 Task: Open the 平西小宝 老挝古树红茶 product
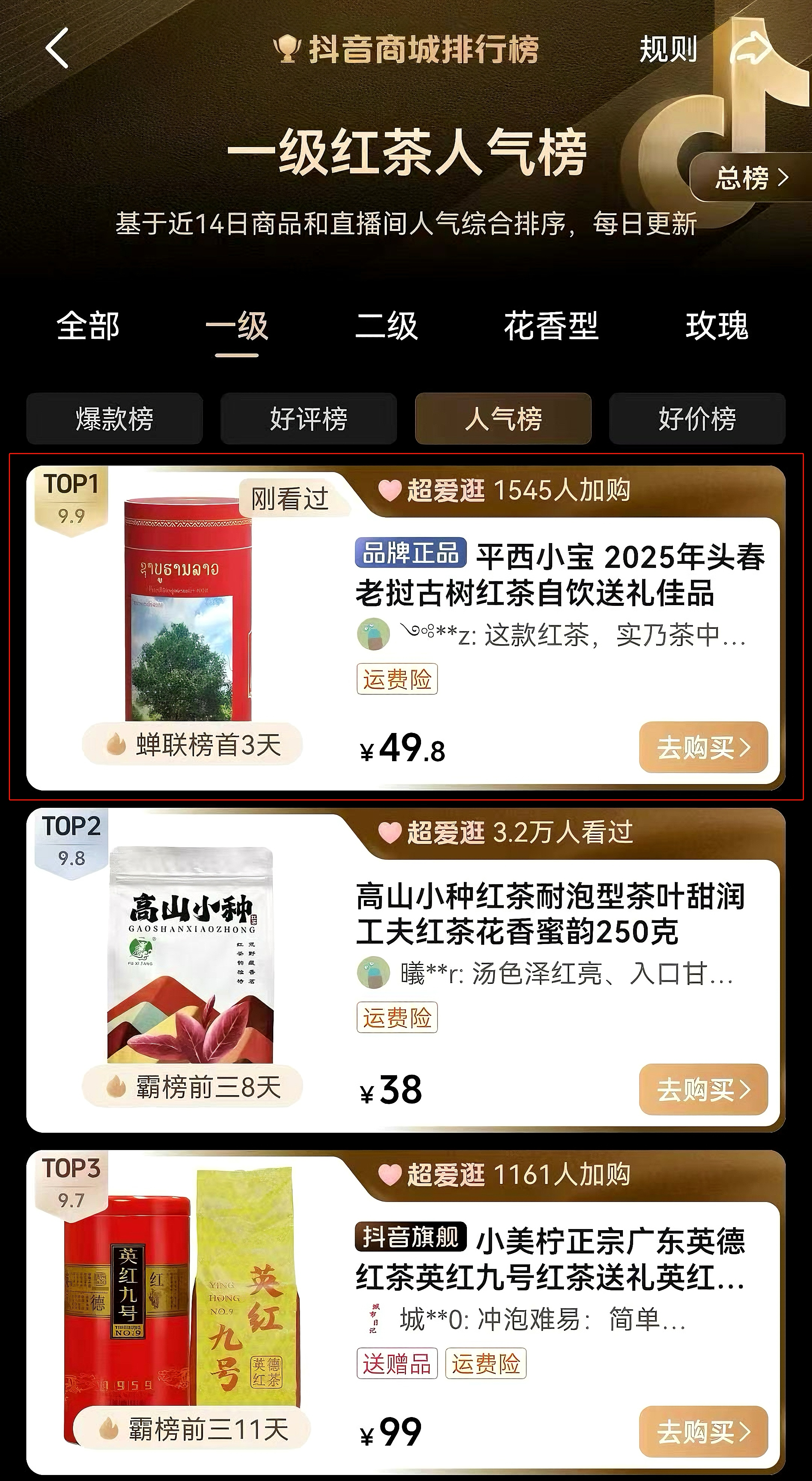point(560,574)
